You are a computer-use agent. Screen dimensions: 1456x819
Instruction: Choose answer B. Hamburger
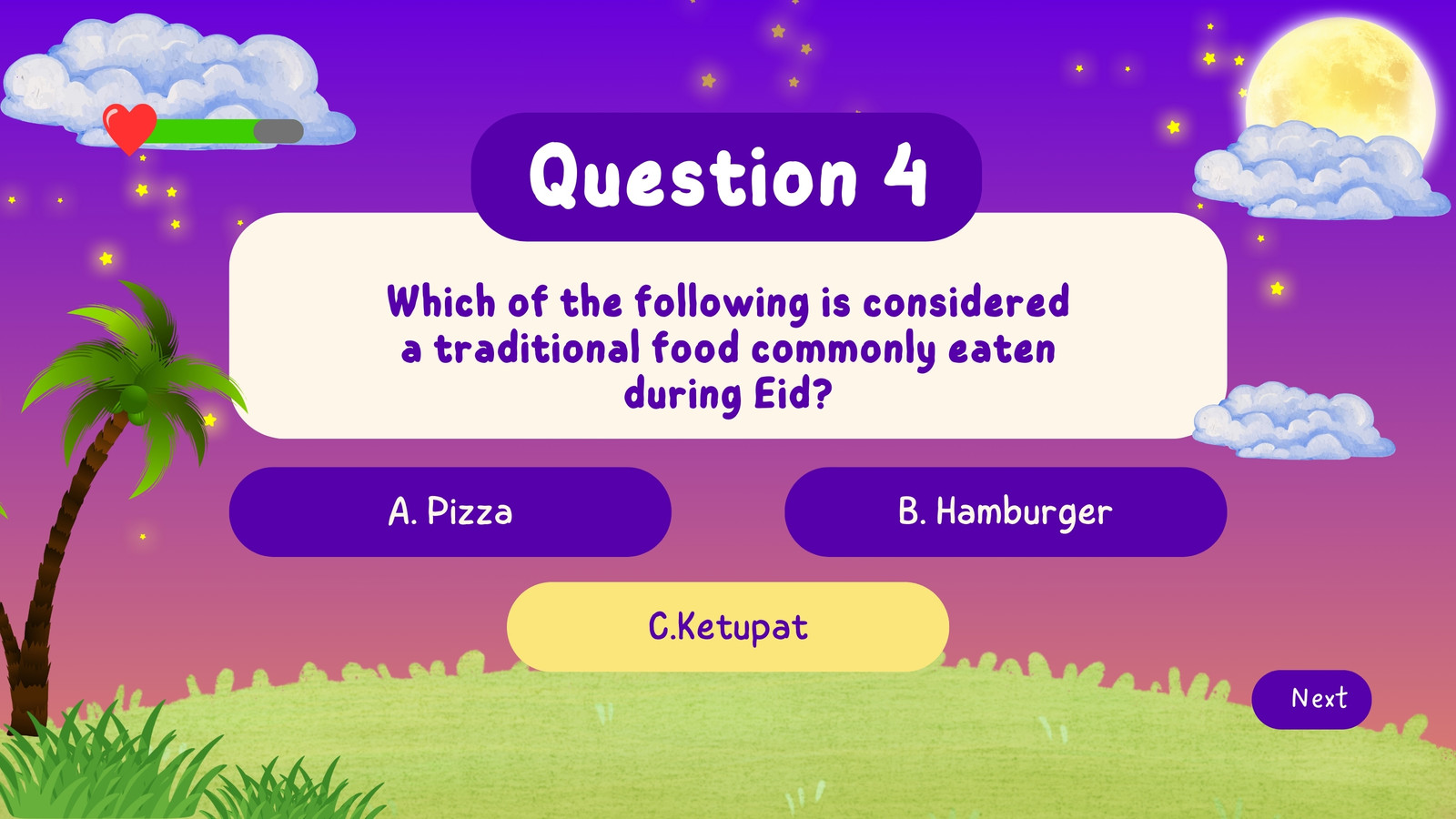[1006, 511]
